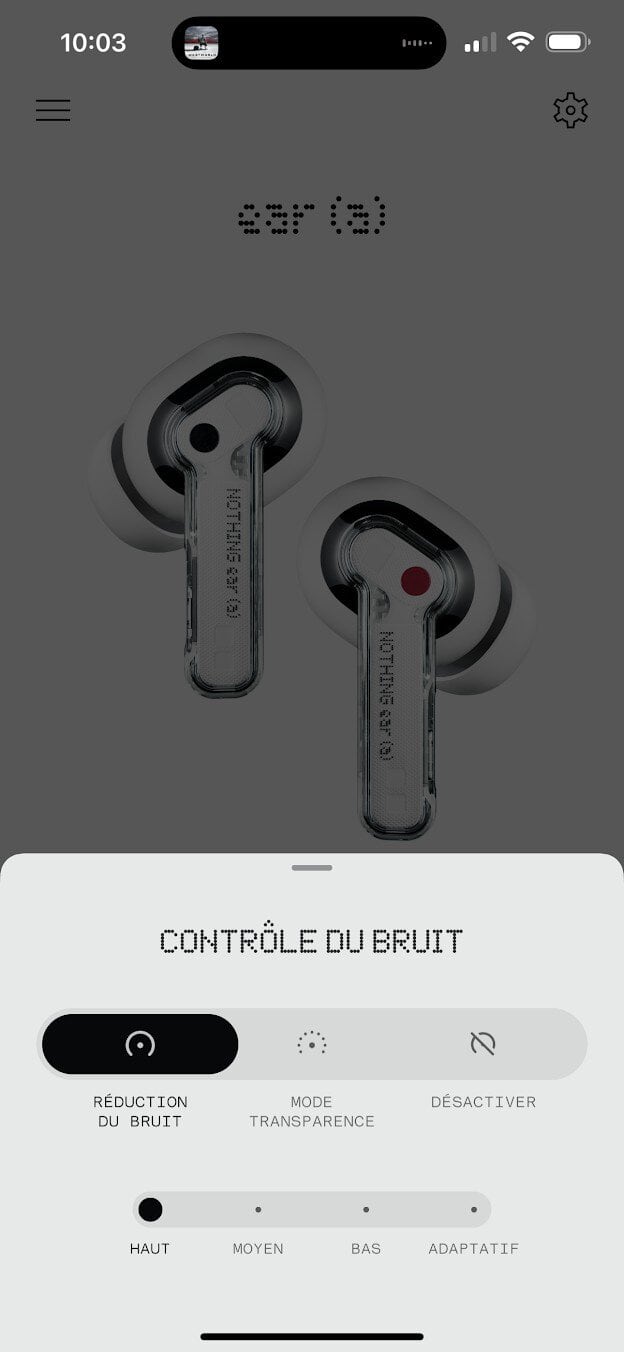Open the now playing pill in the Dynamic Island
This screenshot has width=624, height=1352.
click(309, 43)
